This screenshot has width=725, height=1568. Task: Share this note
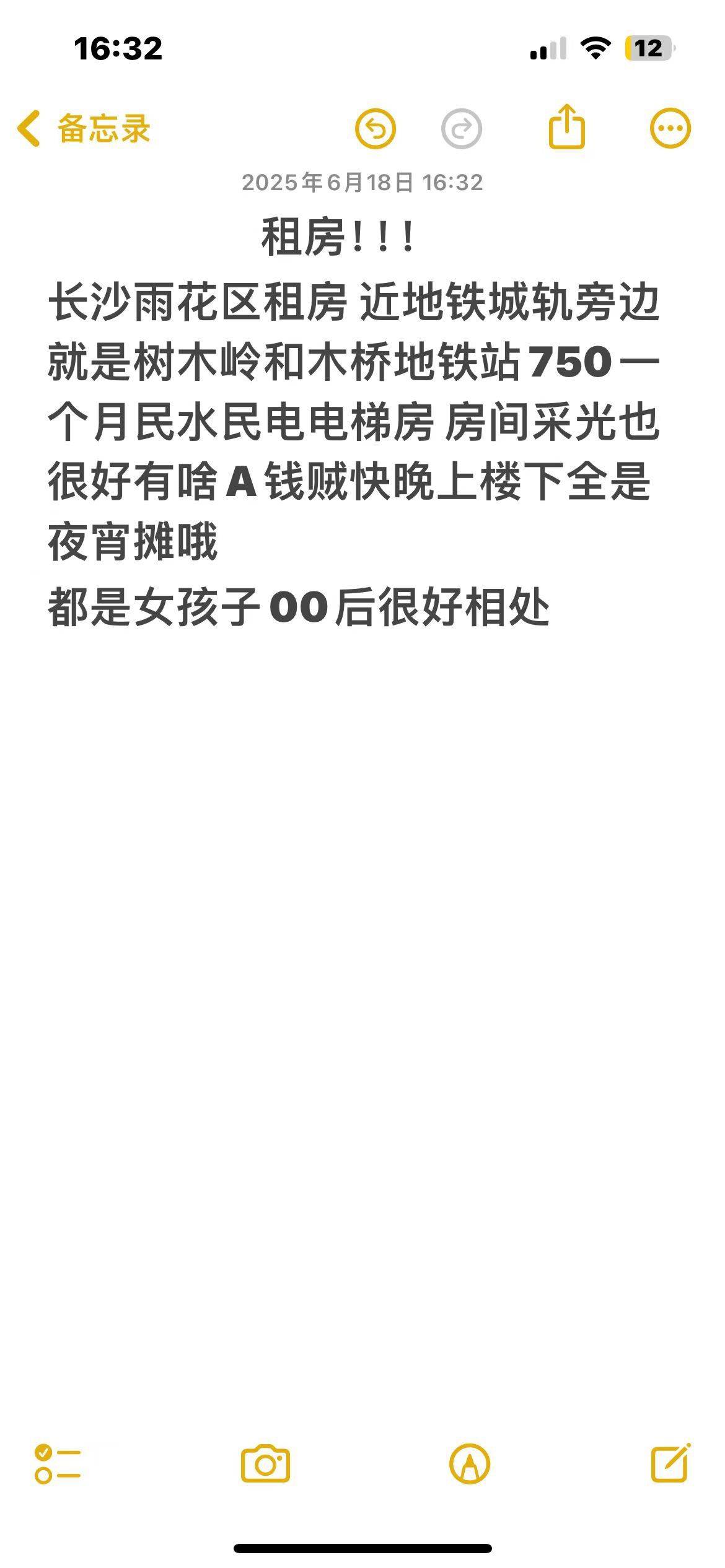[x=566, y=127]
